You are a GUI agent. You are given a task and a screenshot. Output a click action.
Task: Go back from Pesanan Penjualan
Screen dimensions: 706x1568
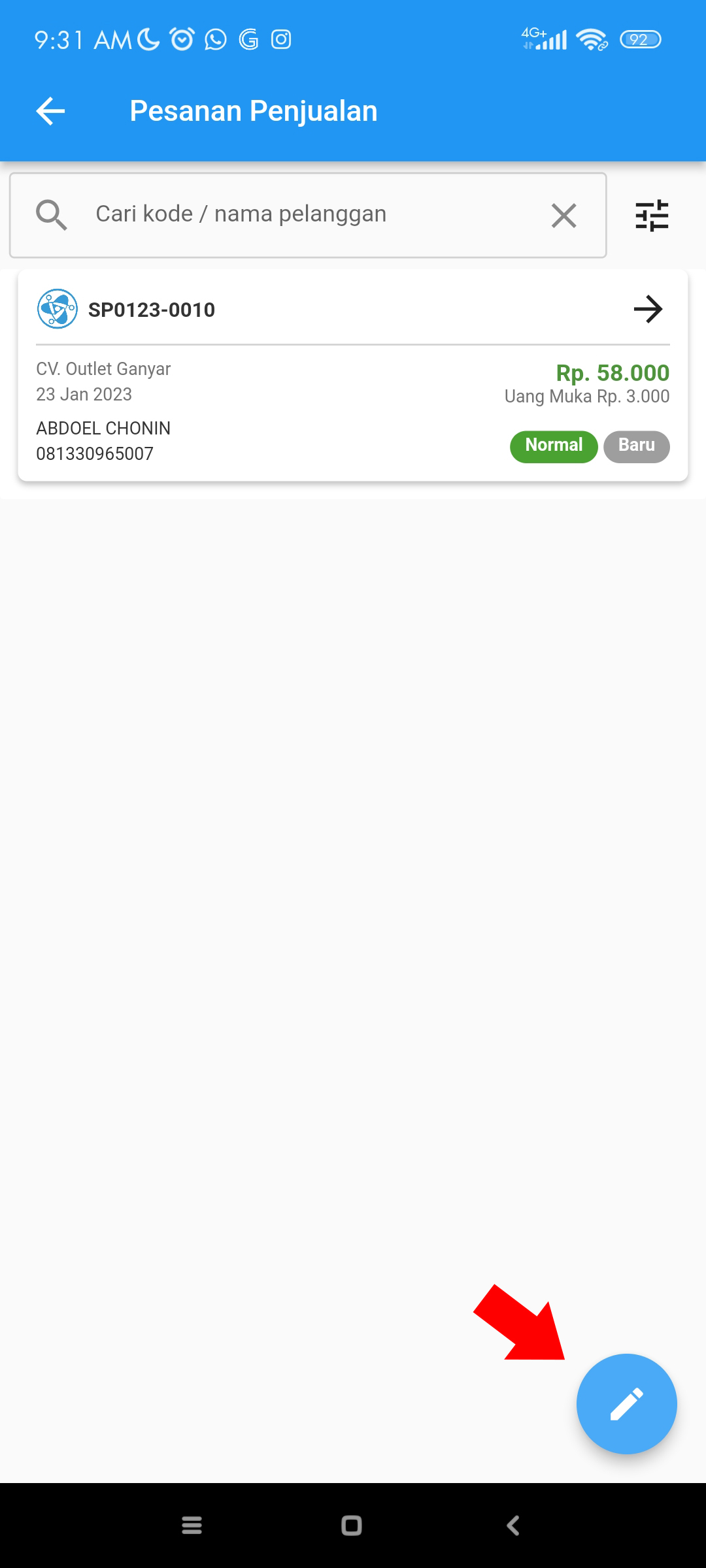tap(50, 111)
